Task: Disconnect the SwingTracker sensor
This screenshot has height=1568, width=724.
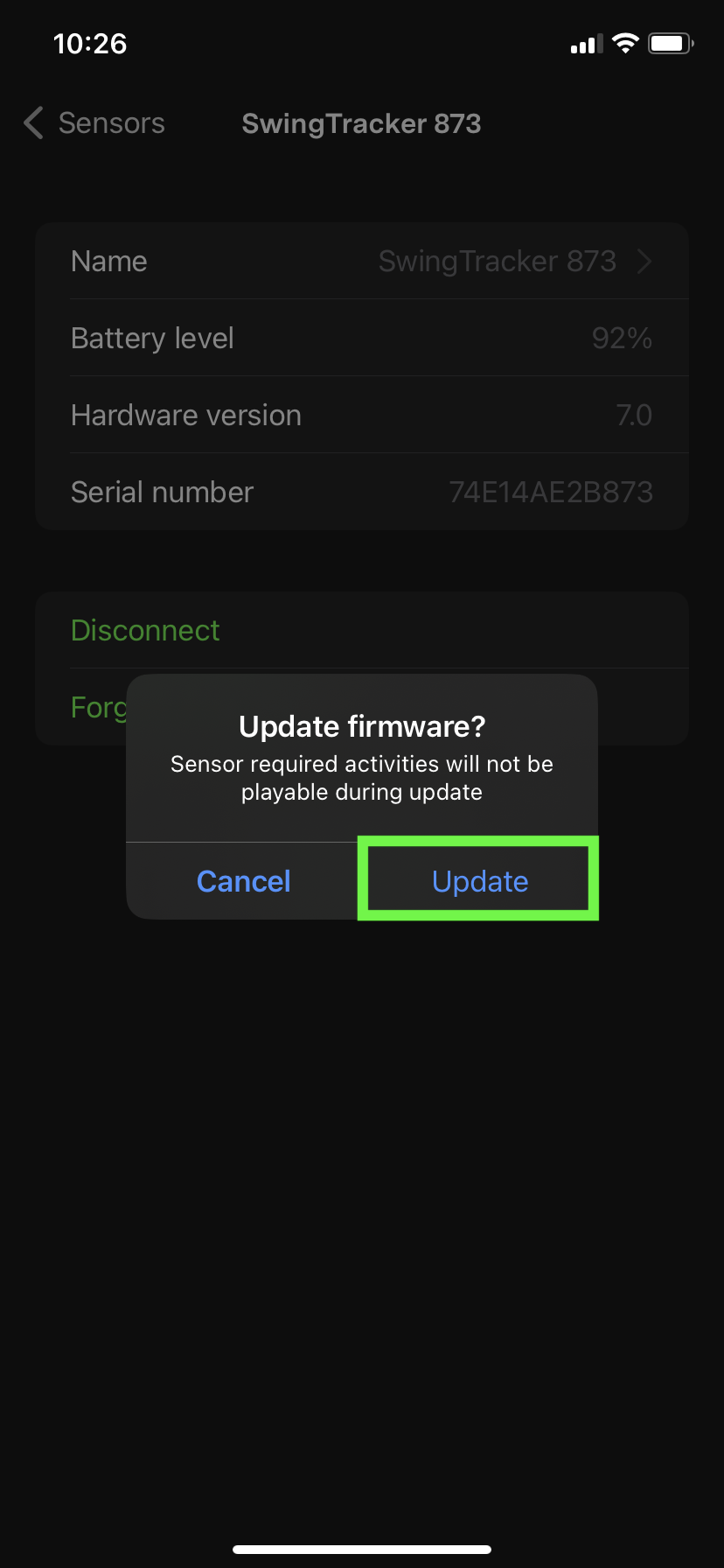Action: click(x=145, y=630)
